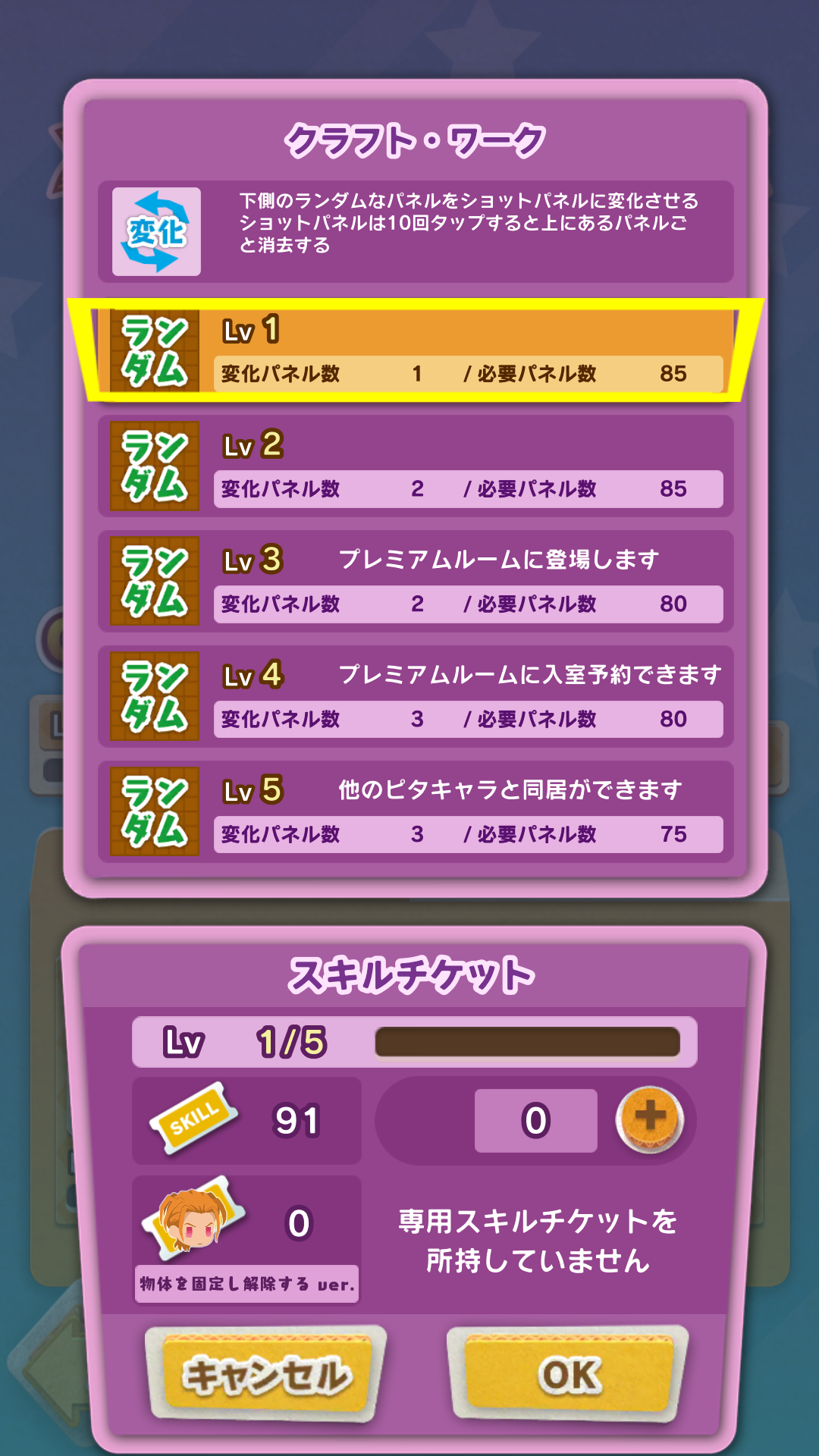Tap the キャンセル button
The width and height of the screenshot is (819, 1456).
[x=267, y=1374]
